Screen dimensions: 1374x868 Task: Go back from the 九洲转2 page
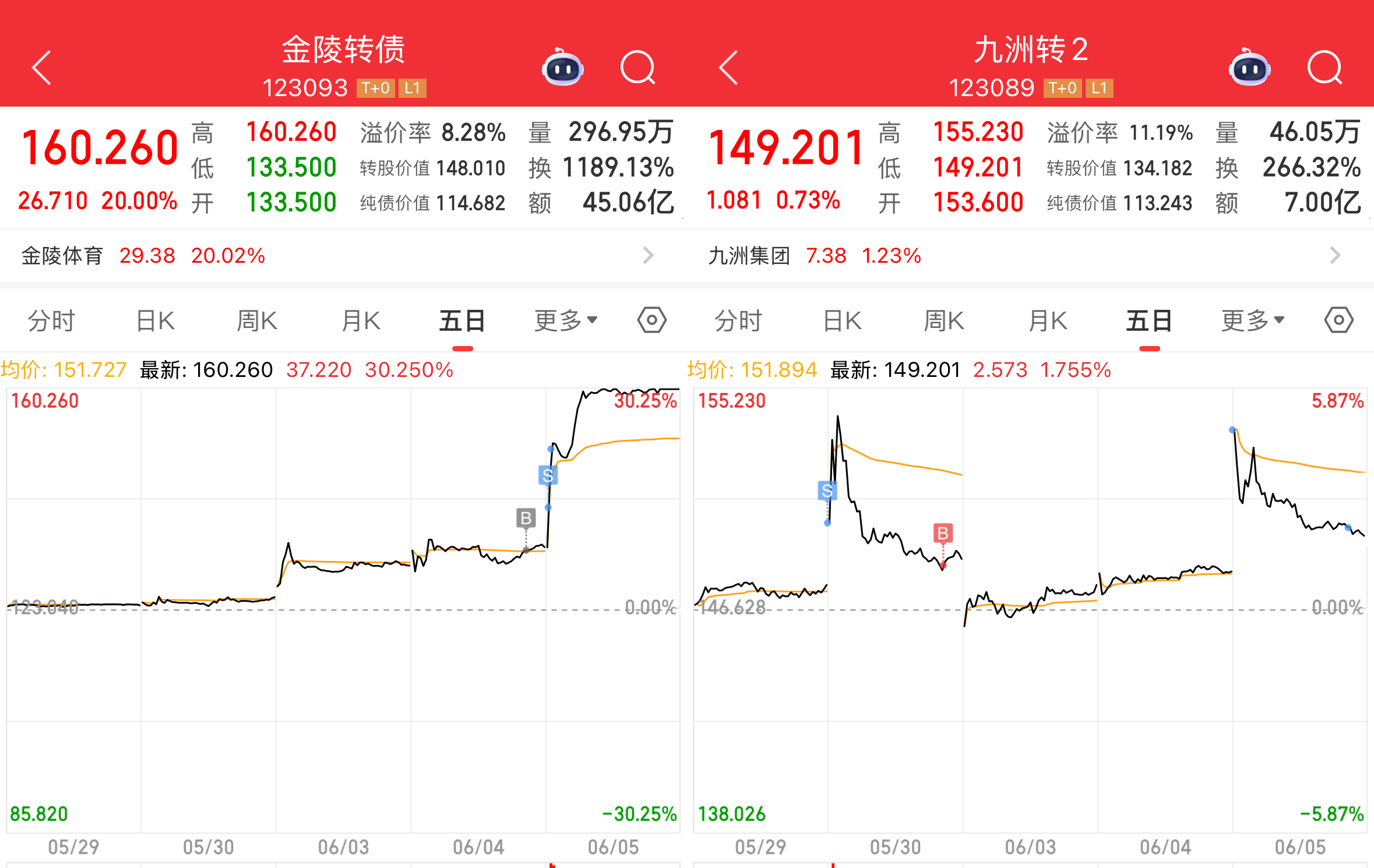pyautogui.click(x=729, y=68)
